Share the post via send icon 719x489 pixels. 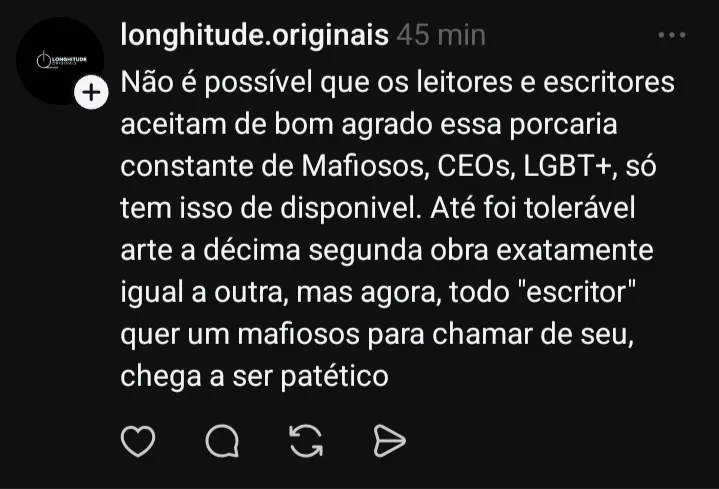click(389, 440)
